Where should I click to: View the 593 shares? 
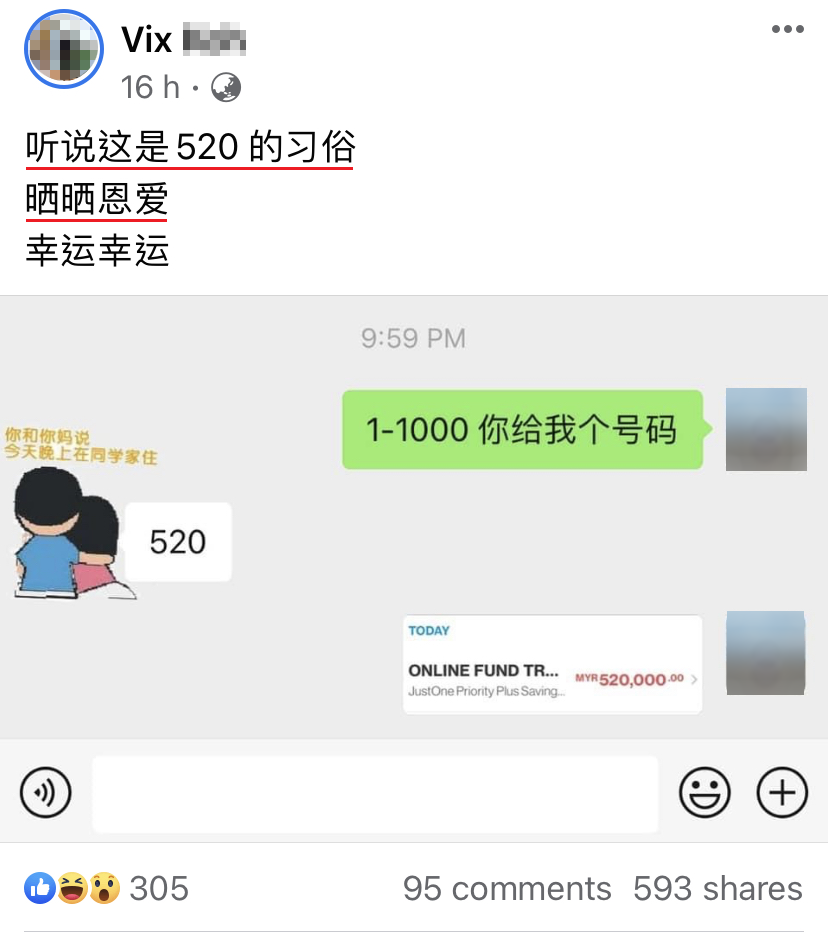(717, 888)
